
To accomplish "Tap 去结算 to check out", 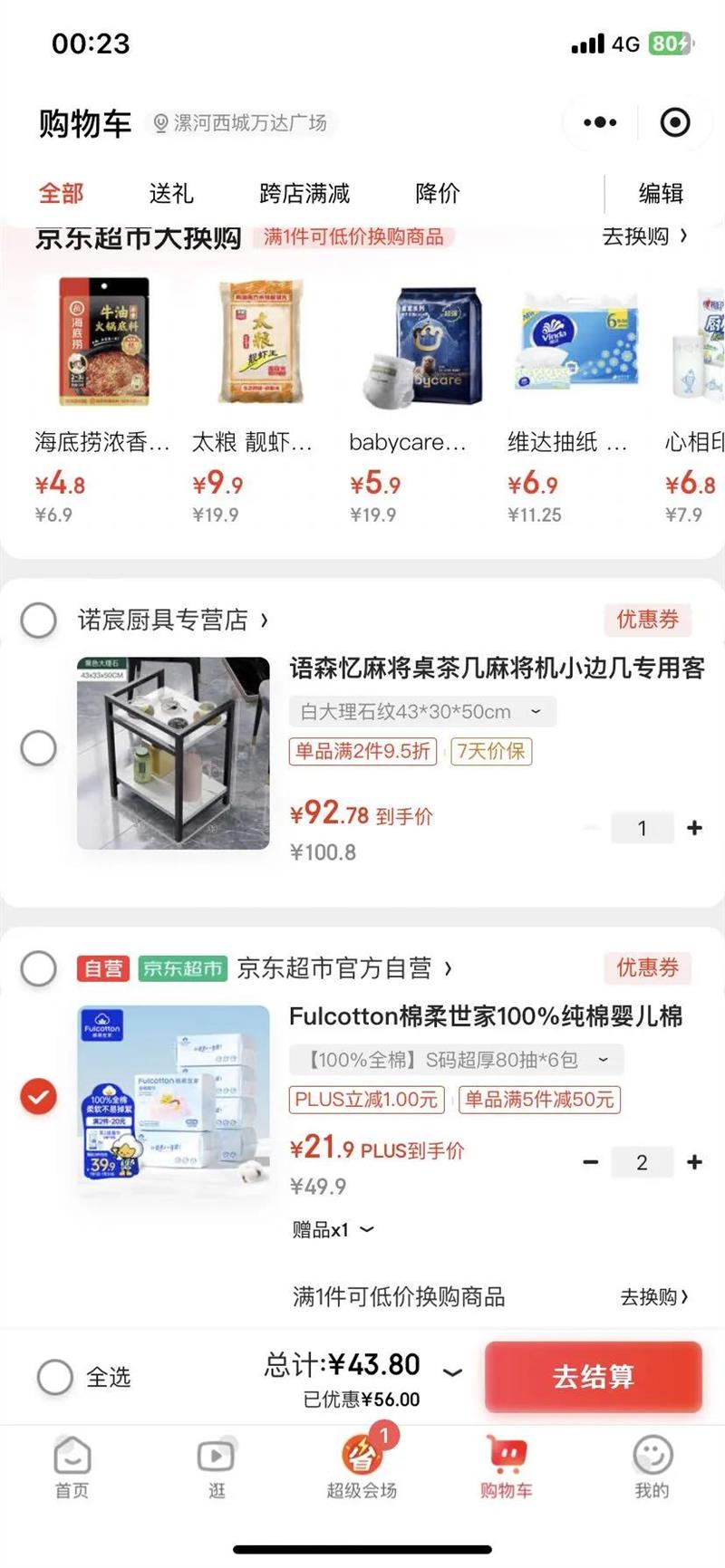I will pyautogui.click(x=593, y=1377).
